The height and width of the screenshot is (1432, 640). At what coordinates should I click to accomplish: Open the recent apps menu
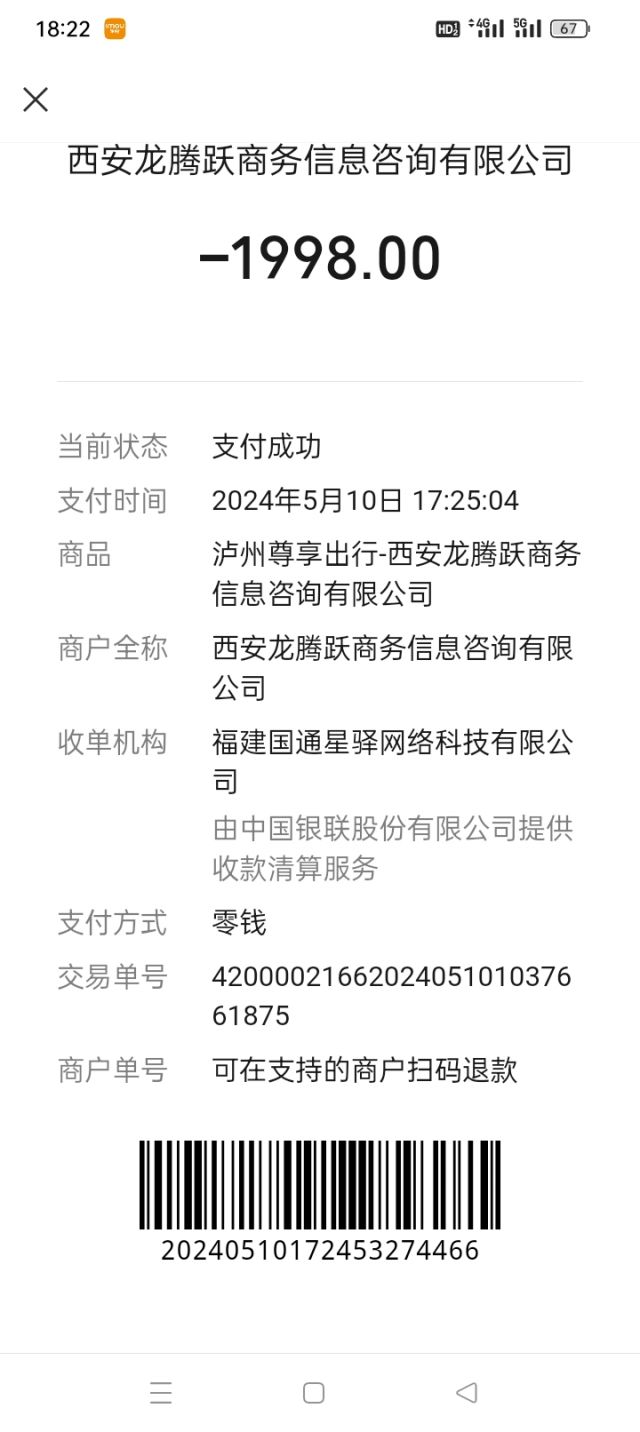click(x=161, y=1392)
